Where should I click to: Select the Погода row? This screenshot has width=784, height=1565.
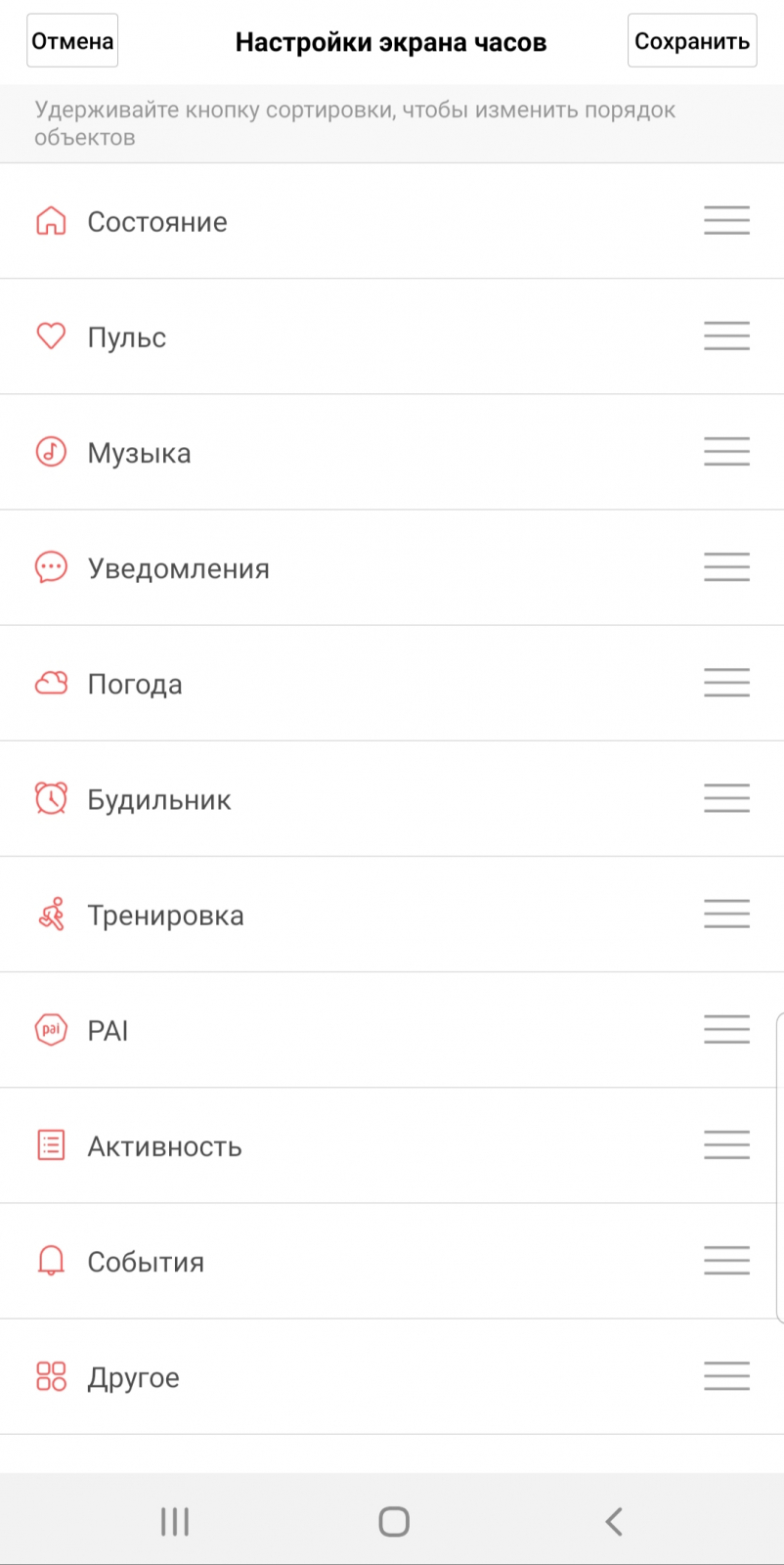click(135, 684)
